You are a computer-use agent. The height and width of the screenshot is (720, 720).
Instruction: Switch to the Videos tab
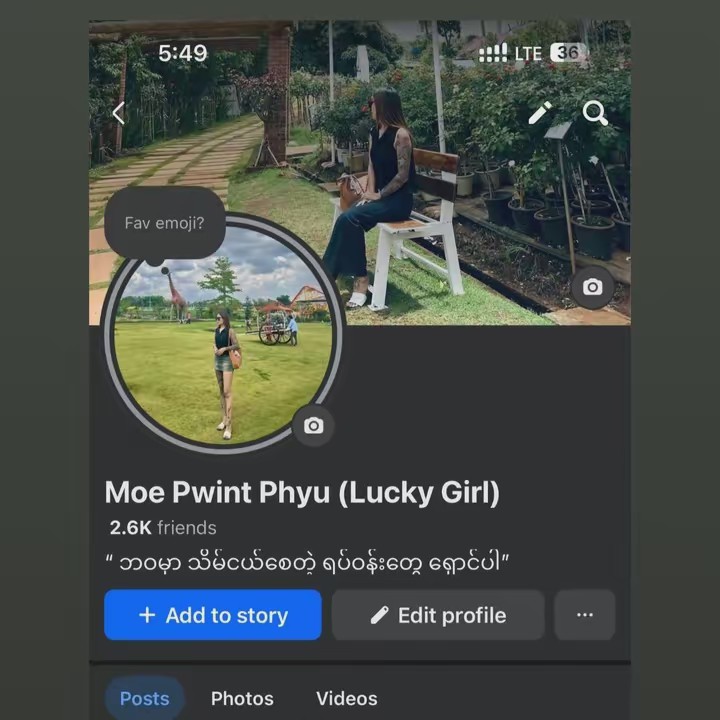346,698
